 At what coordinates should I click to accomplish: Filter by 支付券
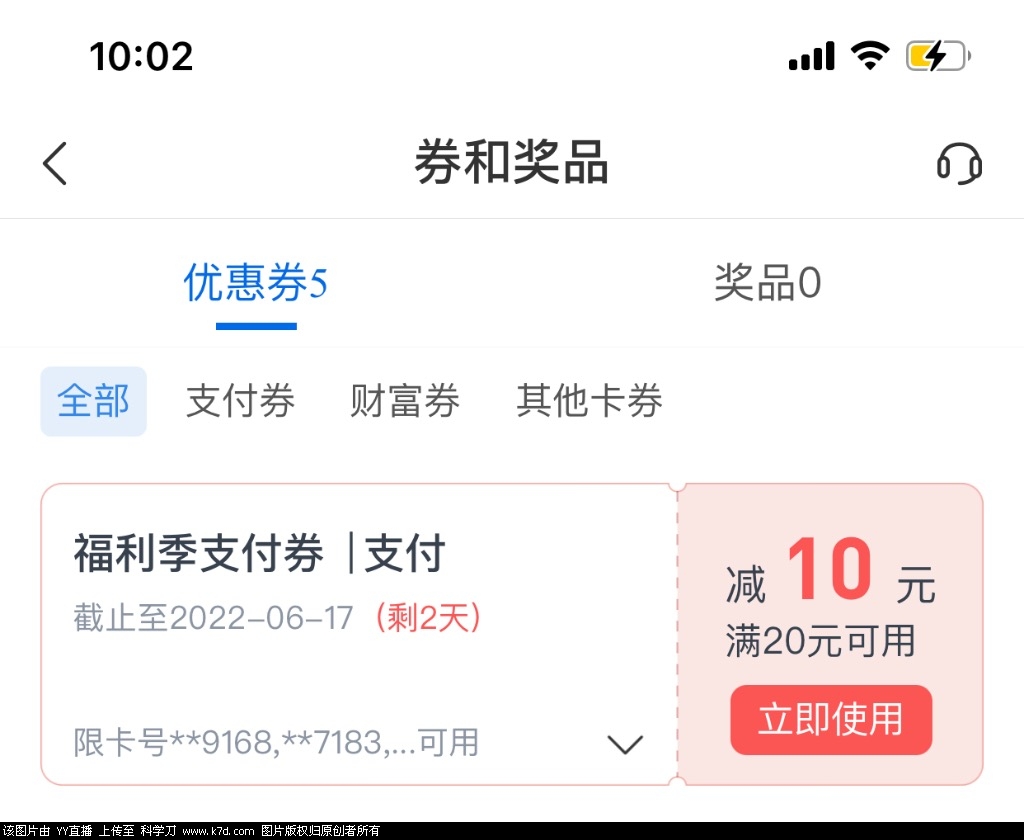pyautogui.click(x=240, y=401)
